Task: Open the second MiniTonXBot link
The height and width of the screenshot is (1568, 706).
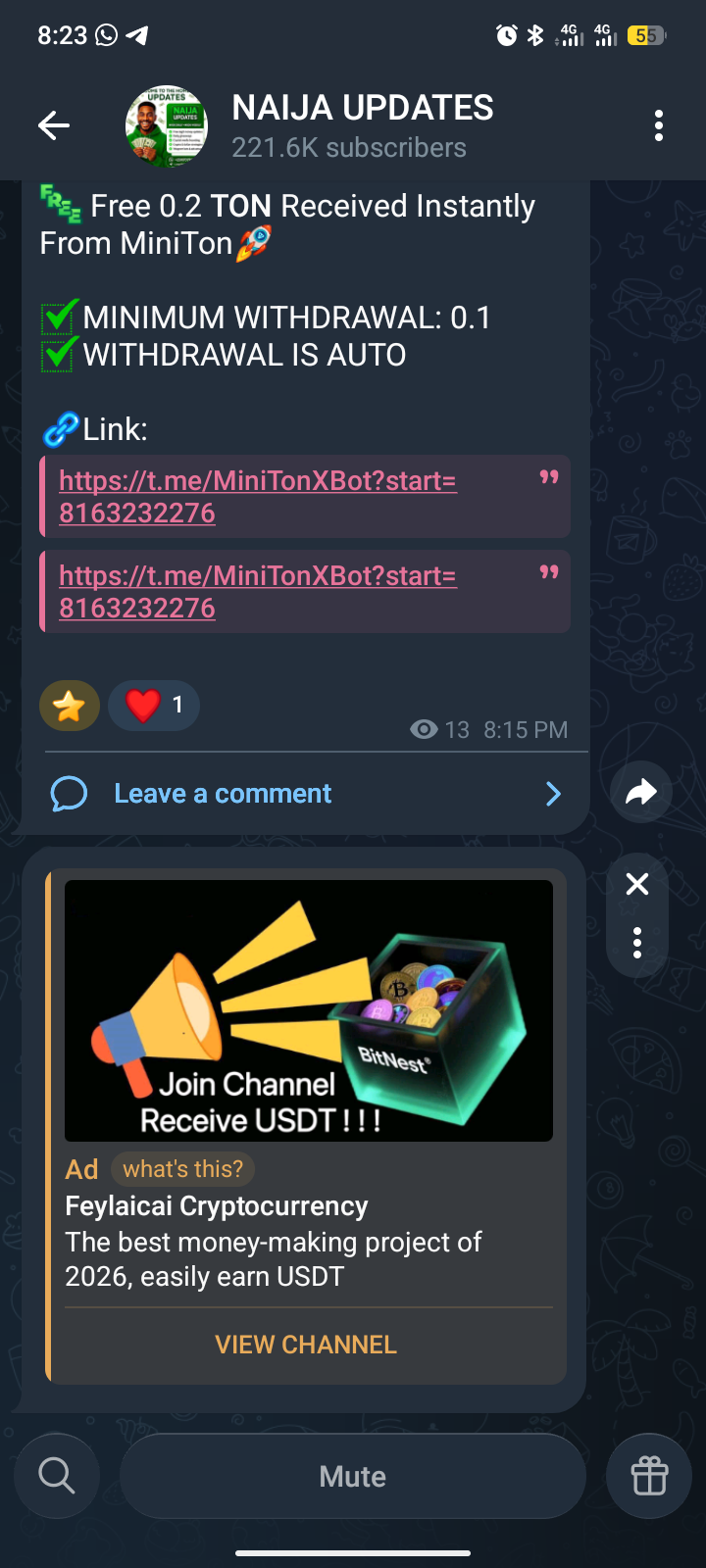Action: click(x=257, y=591)
